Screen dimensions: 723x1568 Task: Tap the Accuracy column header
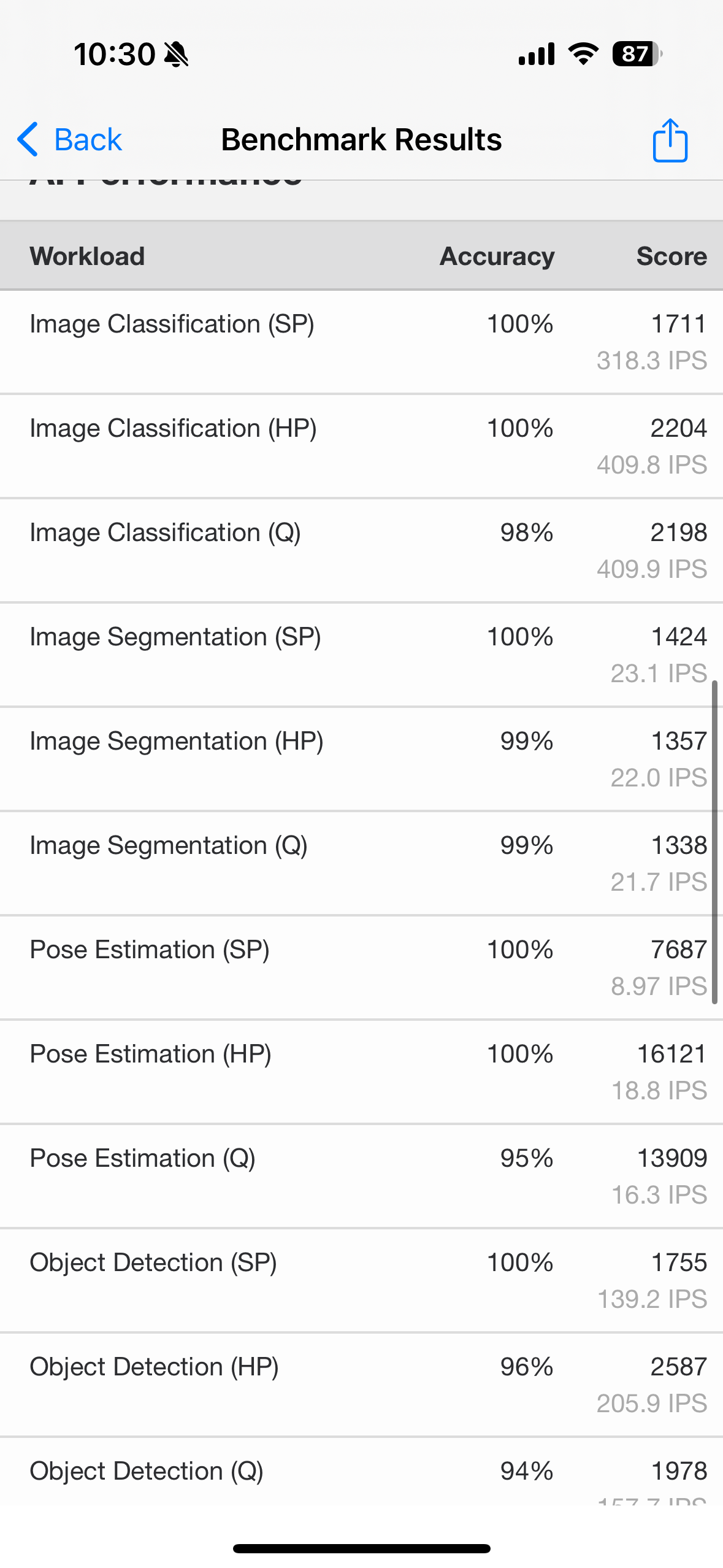point(496,256)
